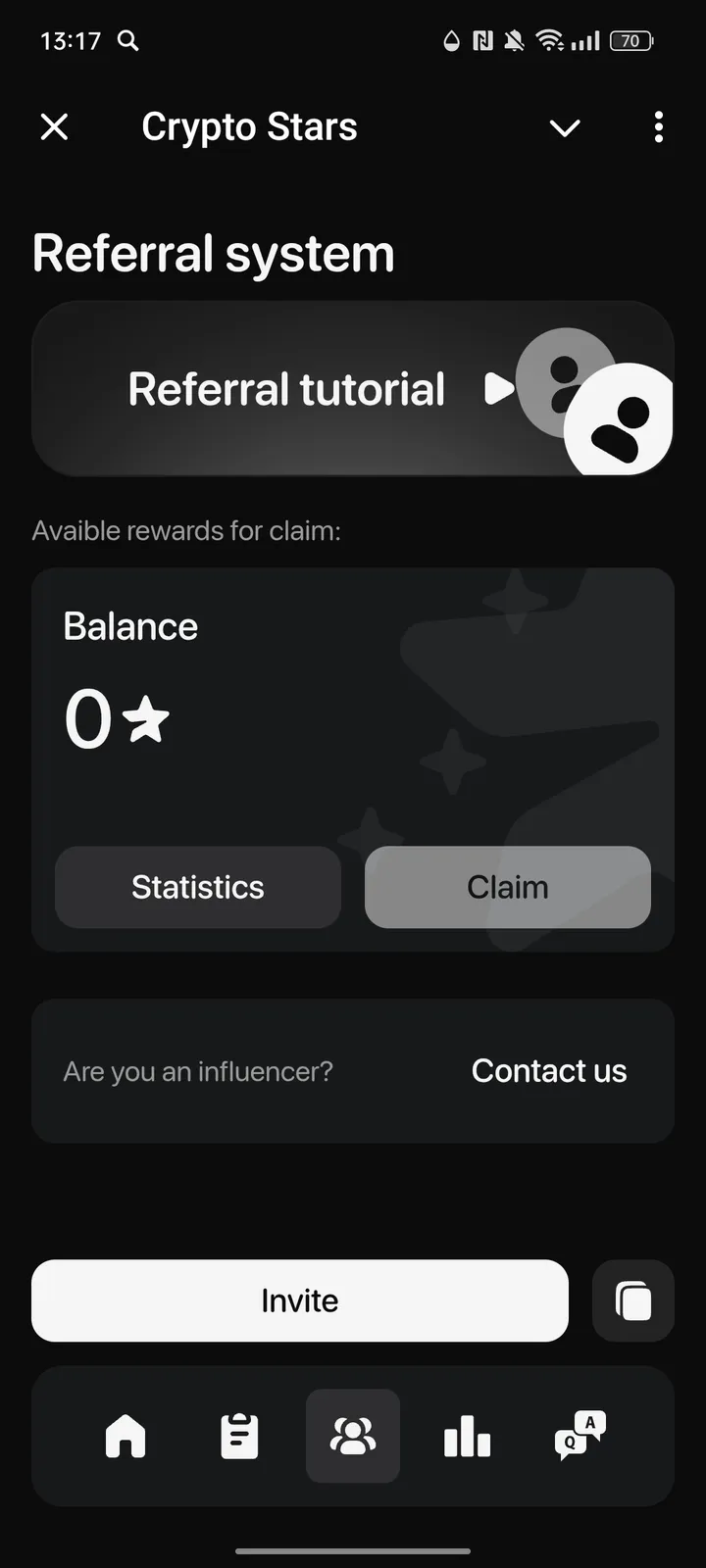Screen dimensions: 706x1568
Task: Claim your available rewards
Action: pos(508,887)
